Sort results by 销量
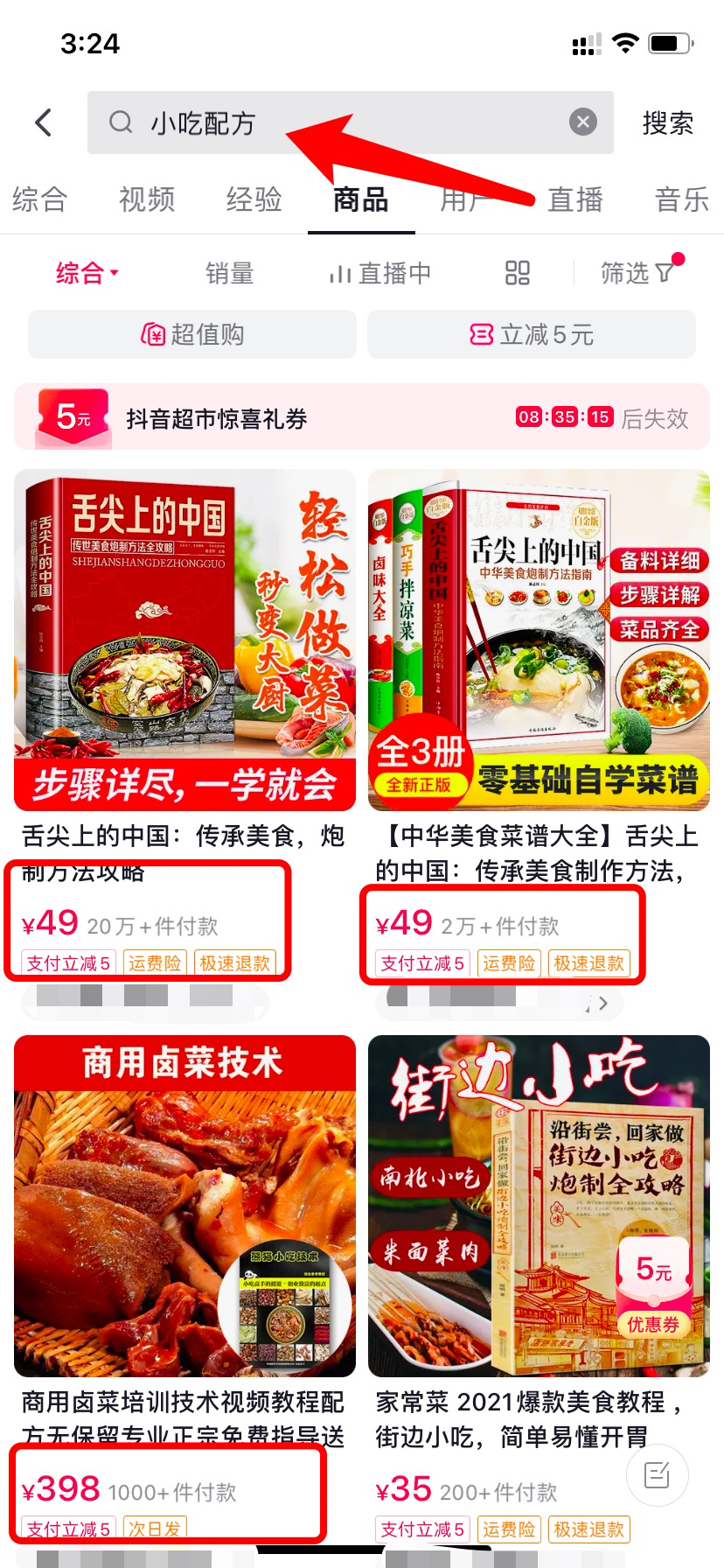This screenshot has height=1568, width=724. pyautogui.click(x=229, y=274)
